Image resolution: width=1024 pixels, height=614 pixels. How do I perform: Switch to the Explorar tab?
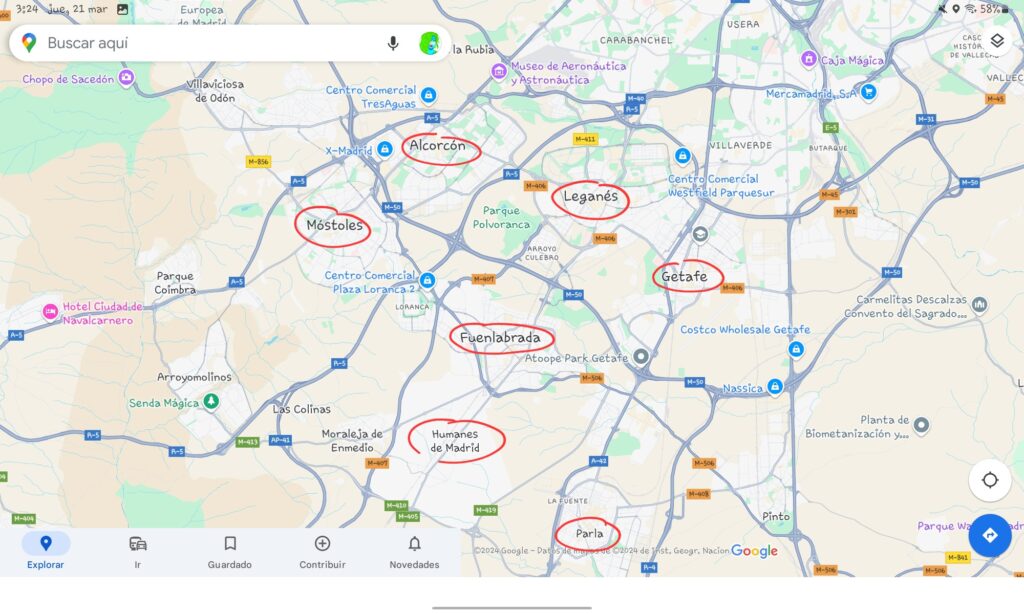tap(46, 551)
